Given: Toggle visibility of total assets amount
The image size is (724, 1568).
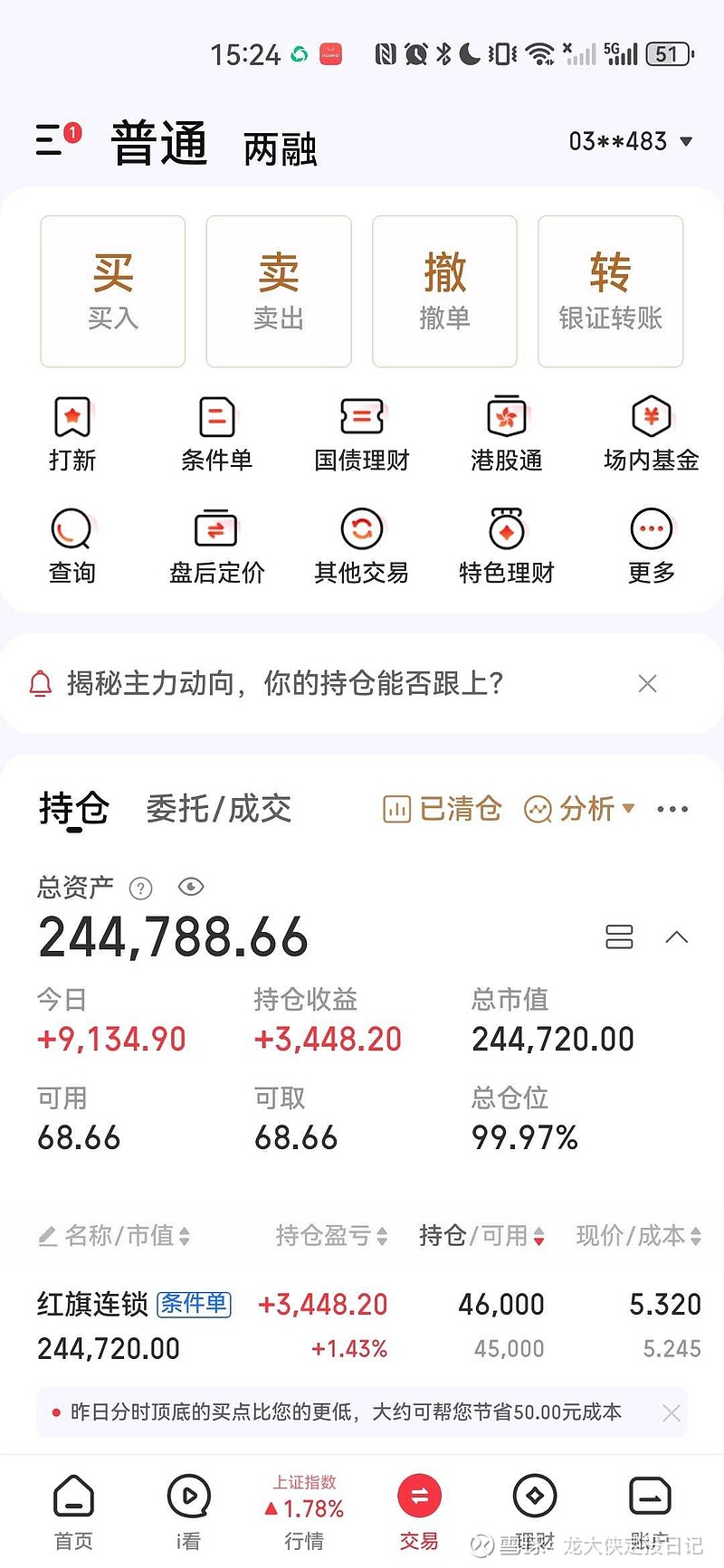Looking at the screenshot, I should [191, 888].
